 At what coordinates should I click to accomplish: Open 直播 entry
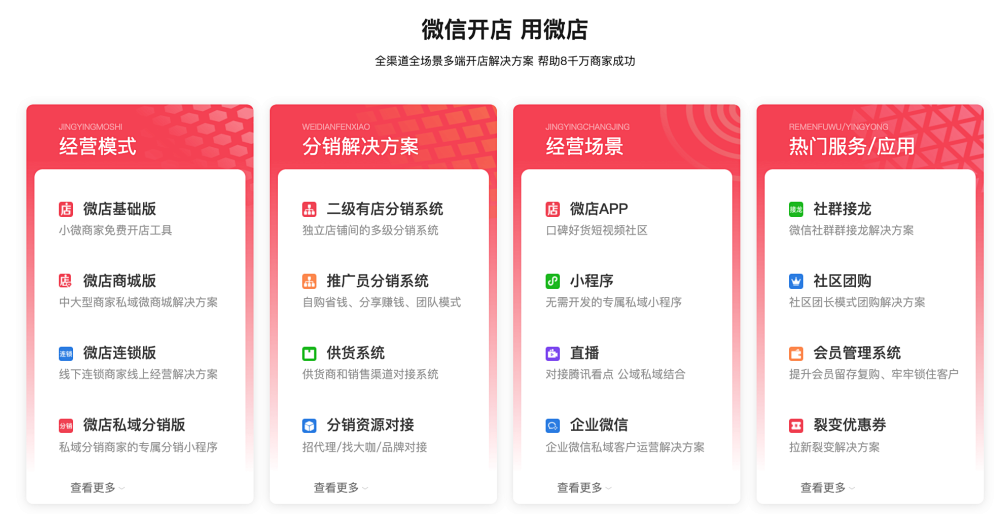(x=584, y=353)
